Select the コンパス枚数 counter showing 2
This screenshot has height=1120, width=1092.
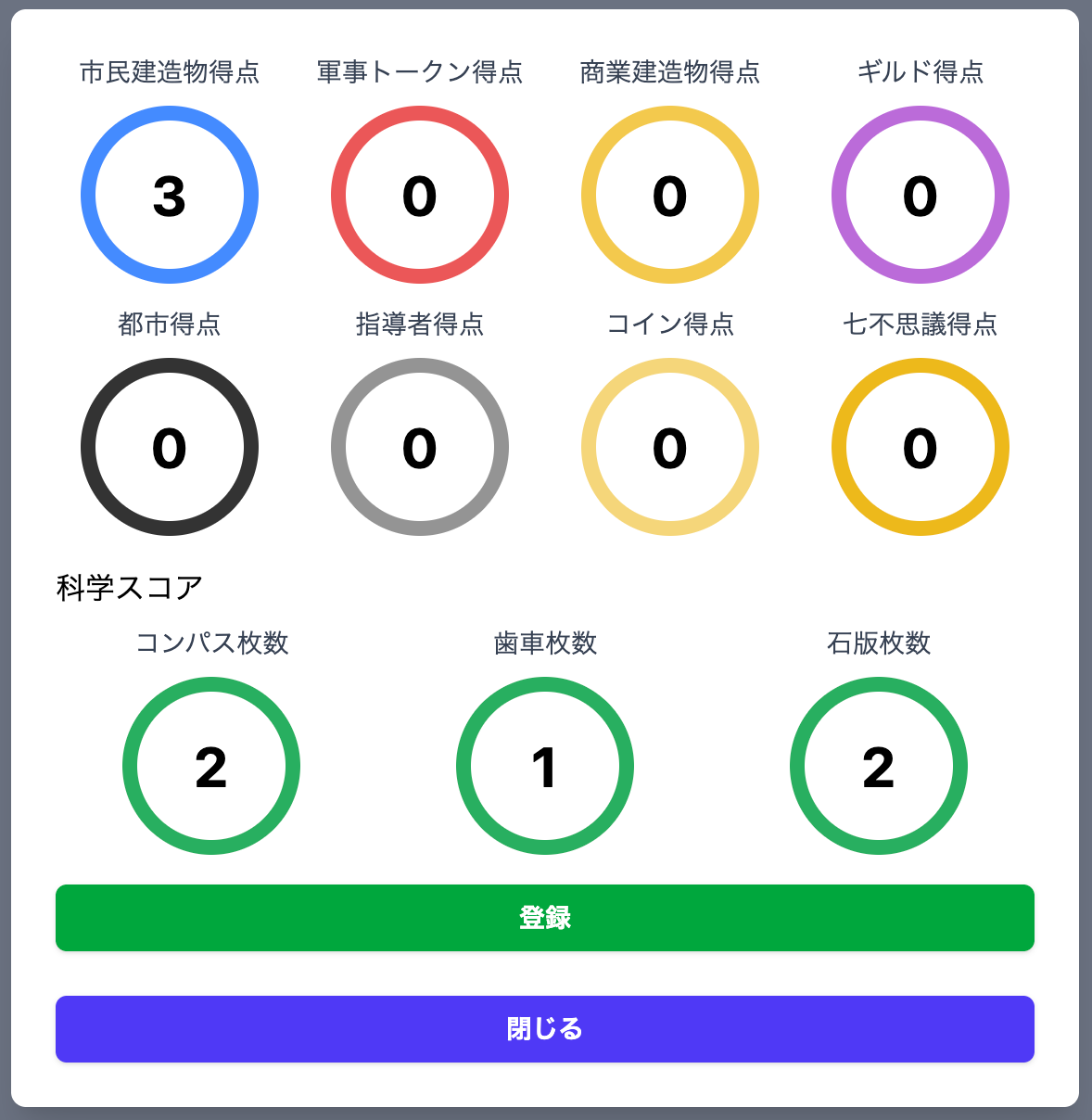point(211,766)
